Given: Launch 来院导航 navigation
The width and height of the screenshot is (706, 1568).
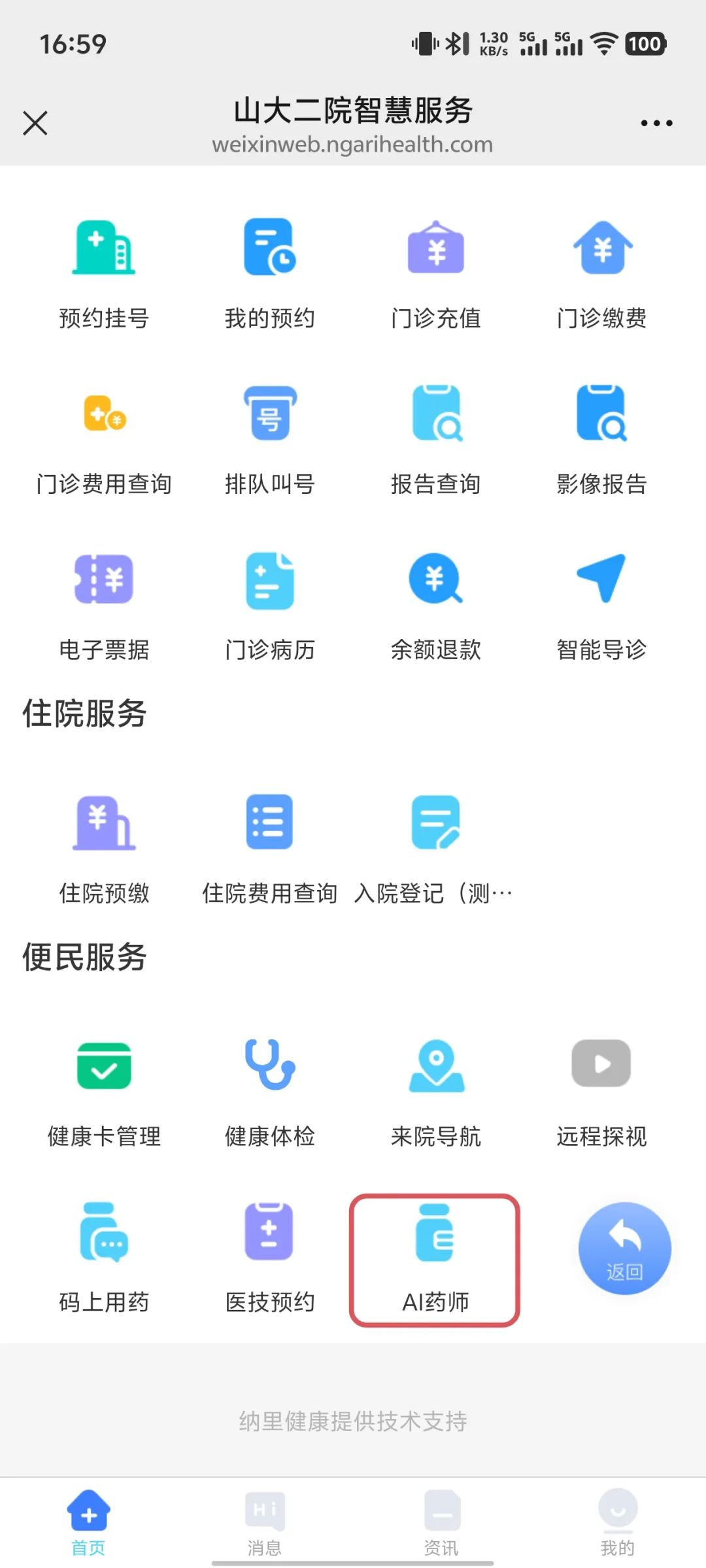Looking at the screenshot, I should [x=436, y=1092].
